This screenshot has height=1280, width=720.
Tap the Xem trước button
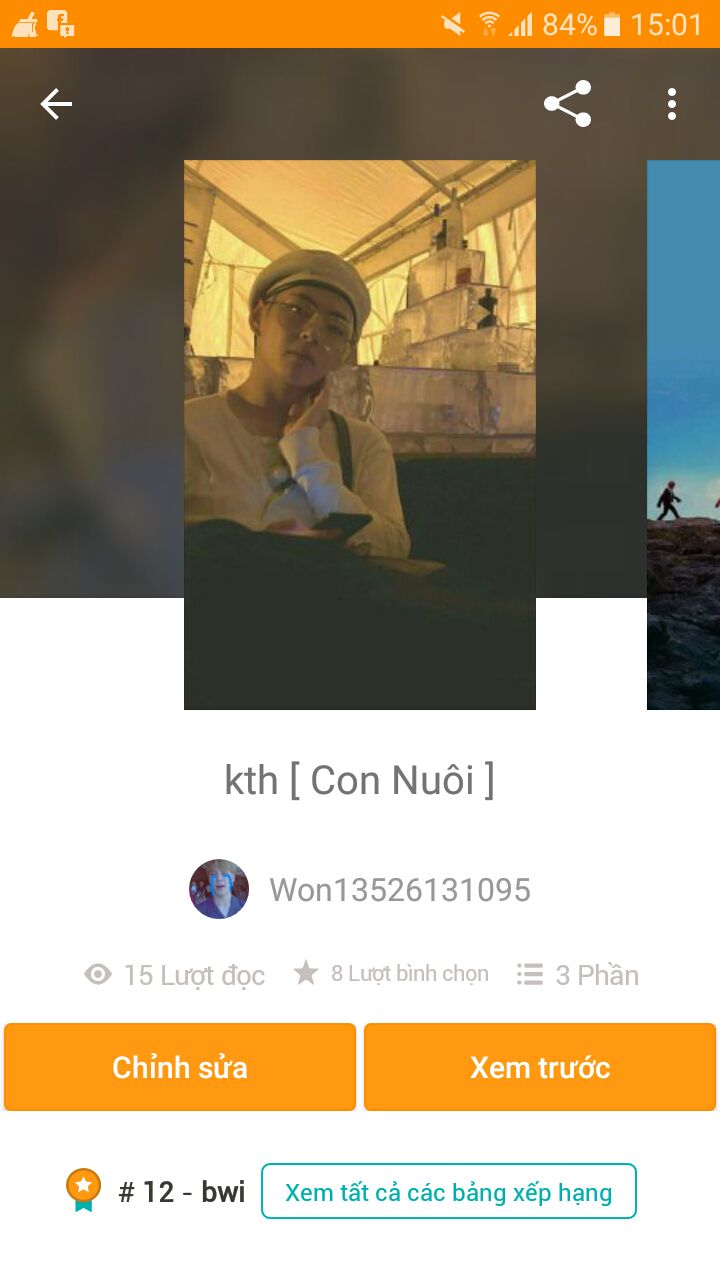(540, 1067)
